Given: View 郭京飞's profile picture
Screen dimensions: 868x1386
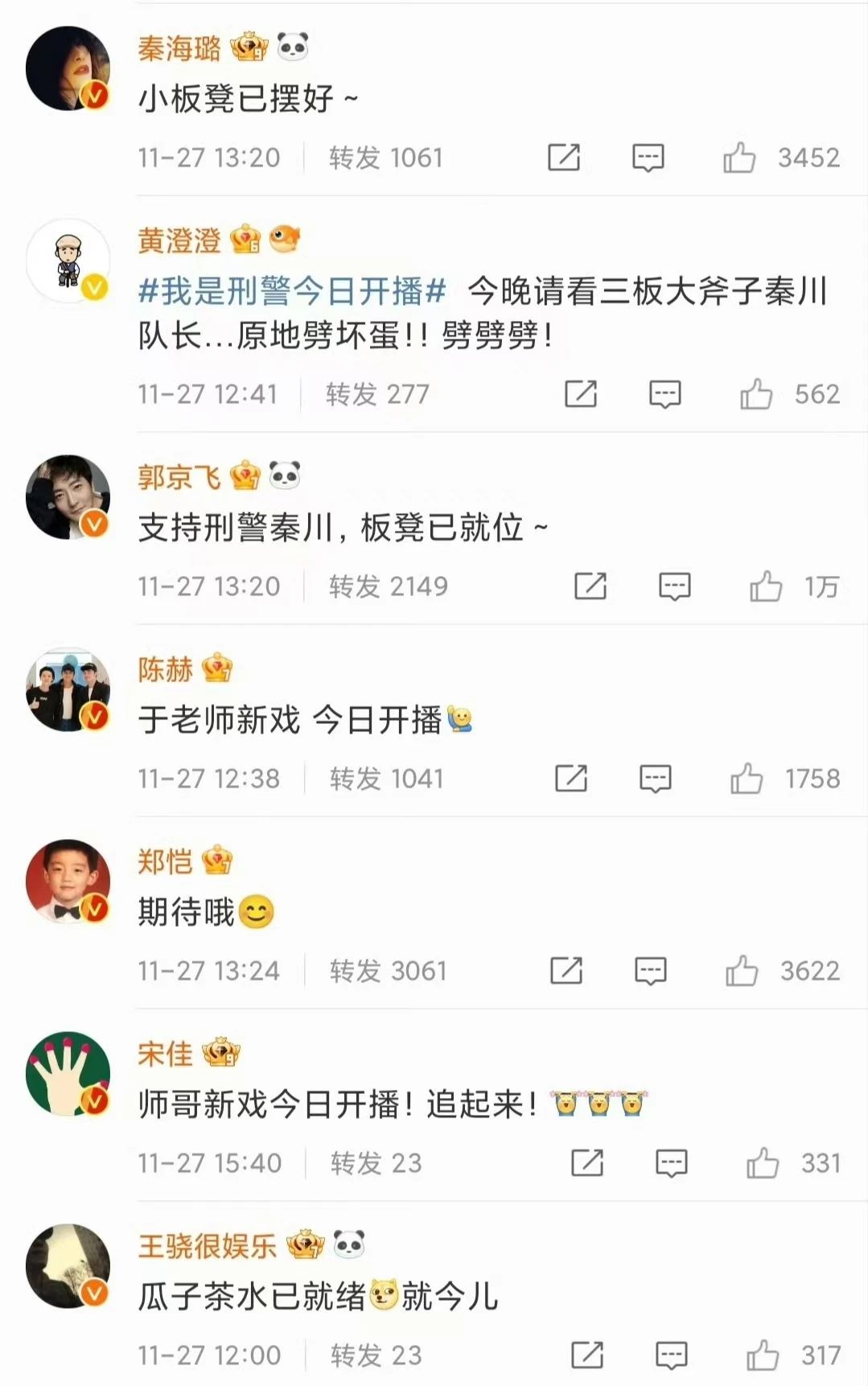Looking at the screenshot, I should pos(68,497).
